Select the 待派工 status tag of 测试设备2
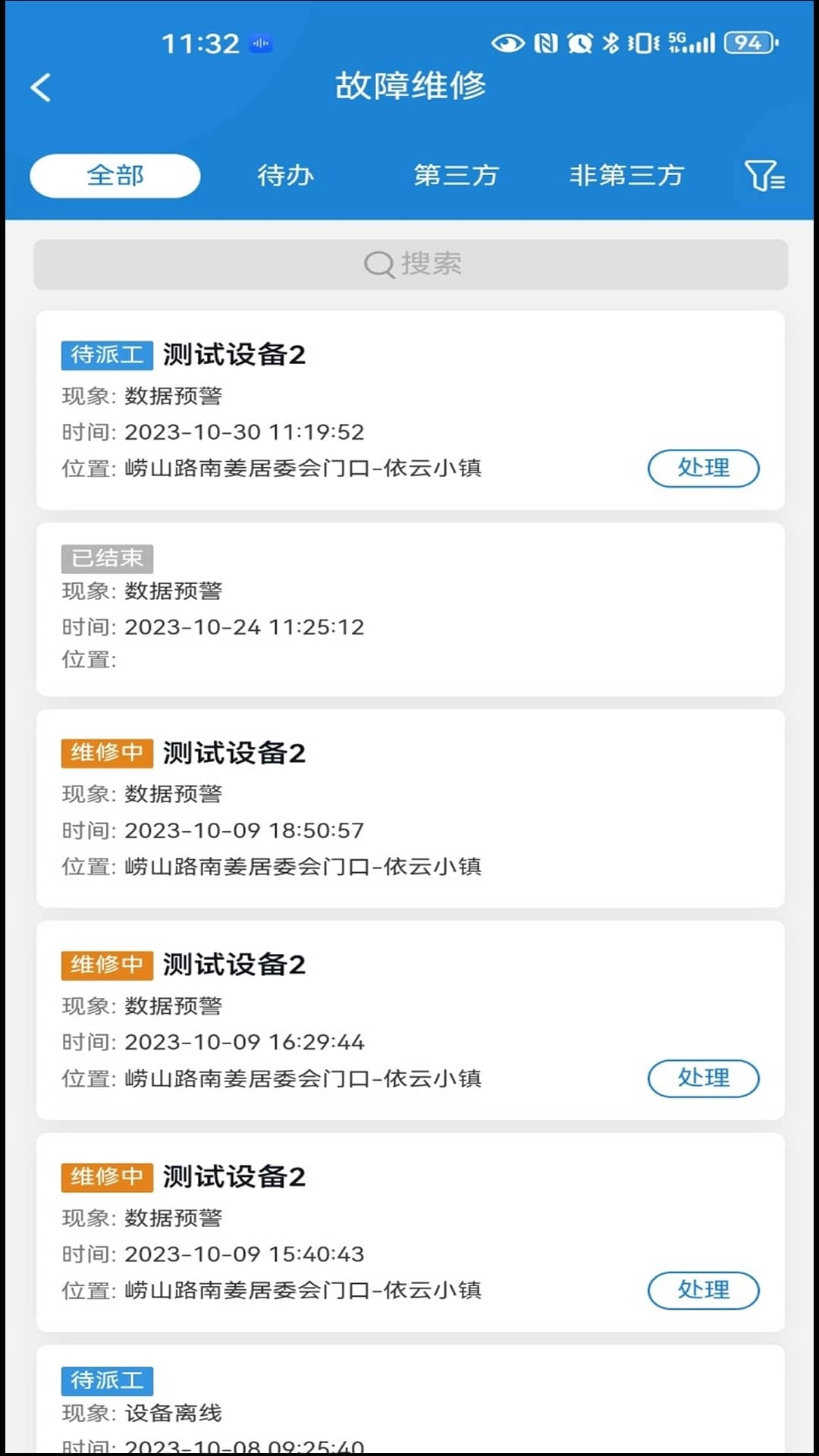The height and width of the screenshot is (1456, 819). pos(106,354)
